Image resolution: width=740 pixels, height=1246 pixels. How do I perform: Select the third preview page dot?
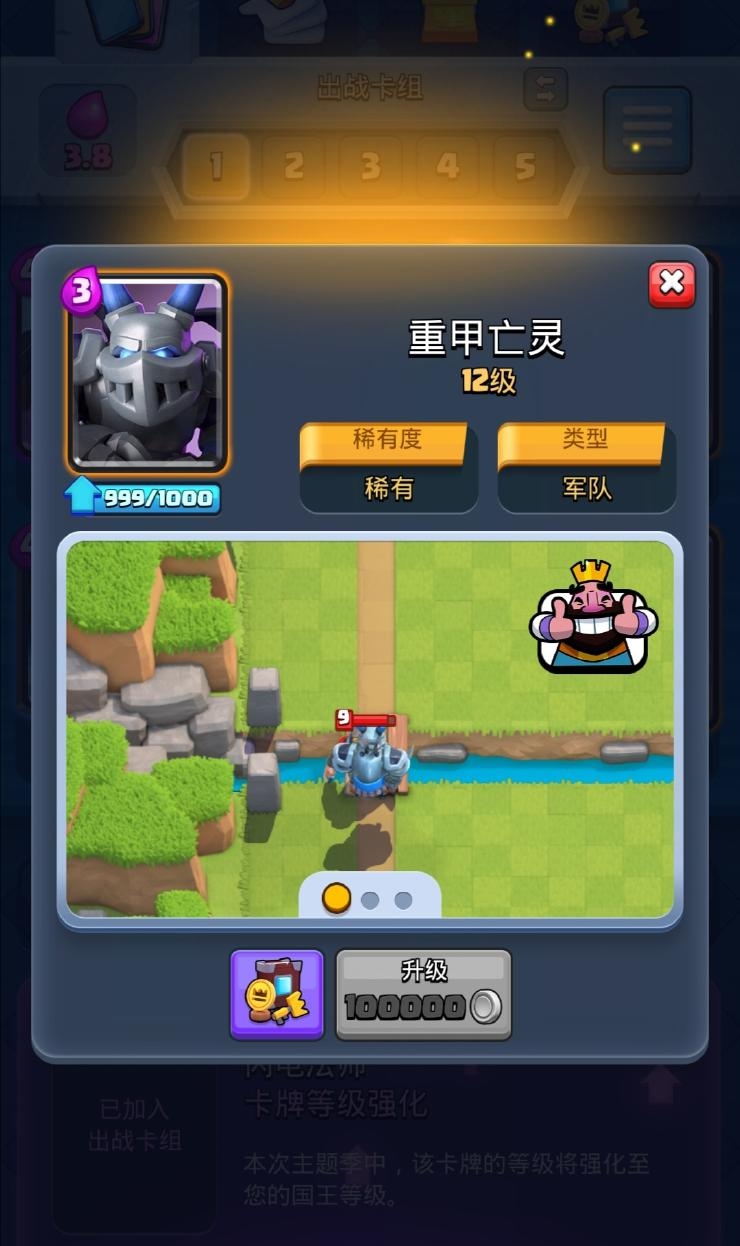pyautogui.click(x=403, y=900)
